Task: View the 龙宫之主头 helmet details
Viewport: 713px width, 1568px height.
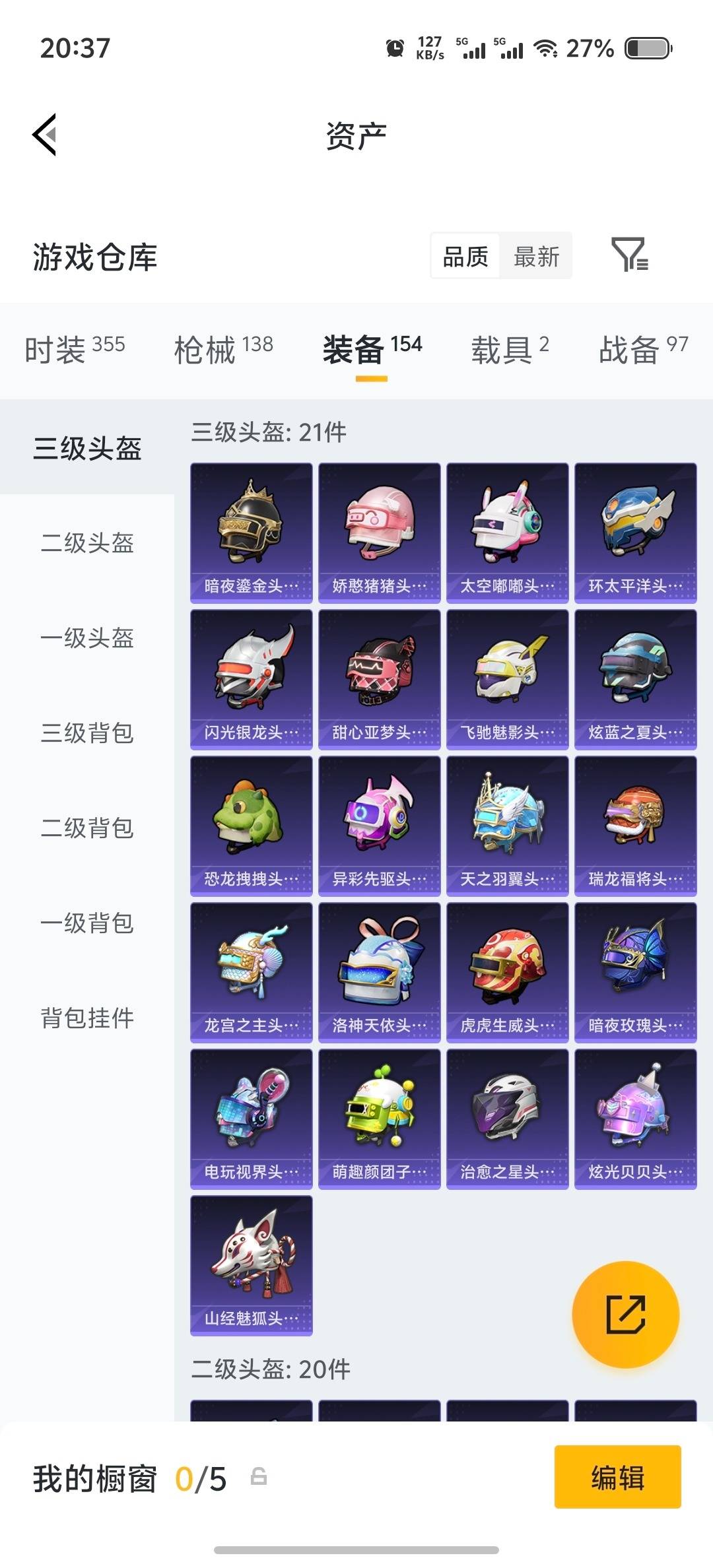Action: (x=251, y=970)
